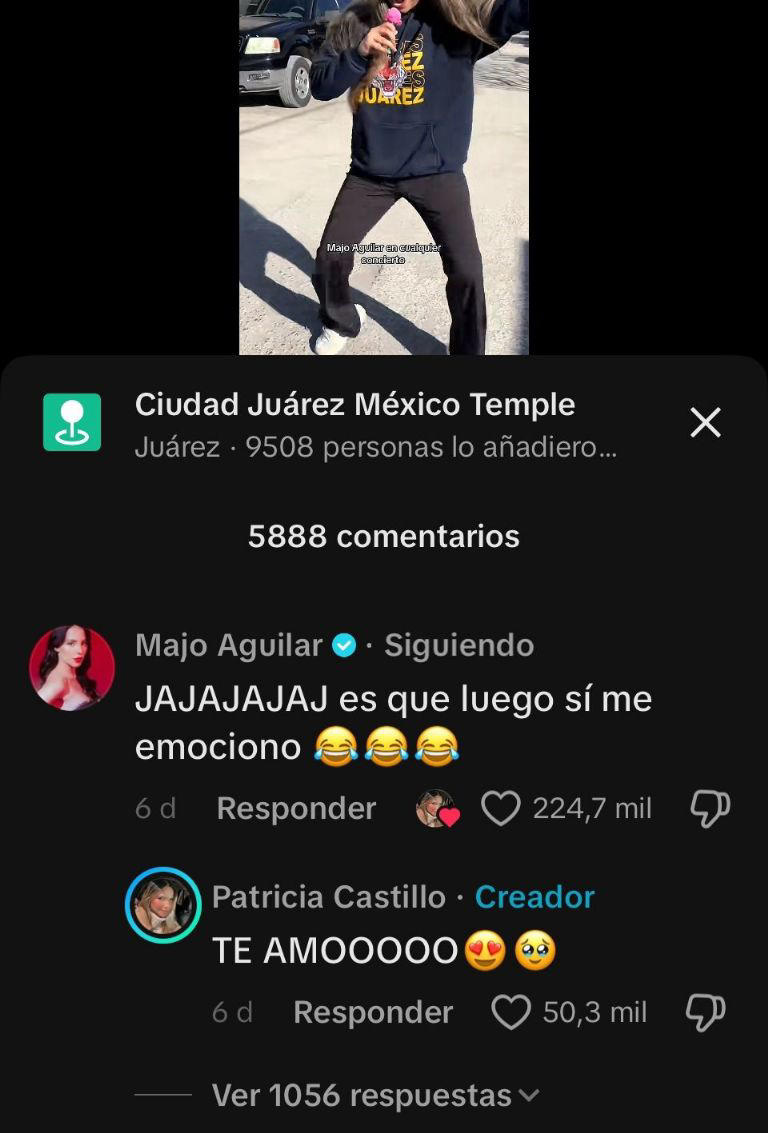Viewport: 768px width, 1133px height.
Task: Click the Creador label on Patricia's comment
Action: [534, 898]
